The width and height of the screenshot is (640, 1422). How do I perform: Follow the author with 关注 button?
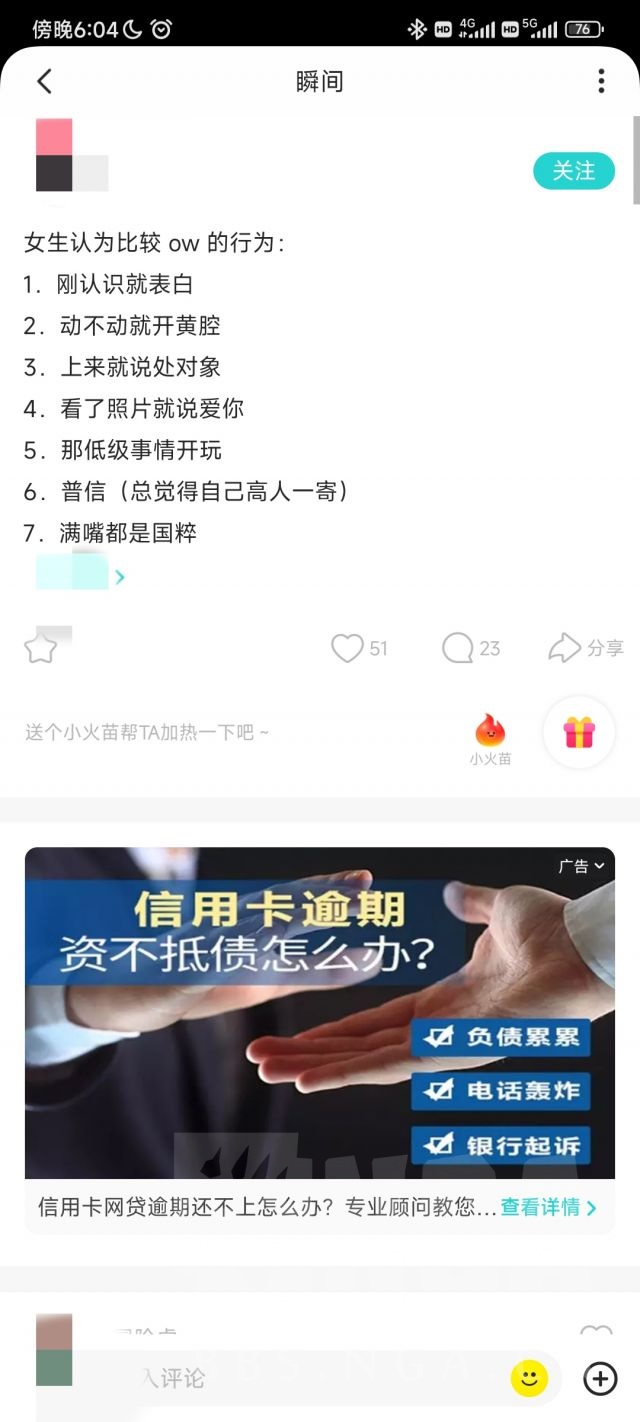coord(573,171)
